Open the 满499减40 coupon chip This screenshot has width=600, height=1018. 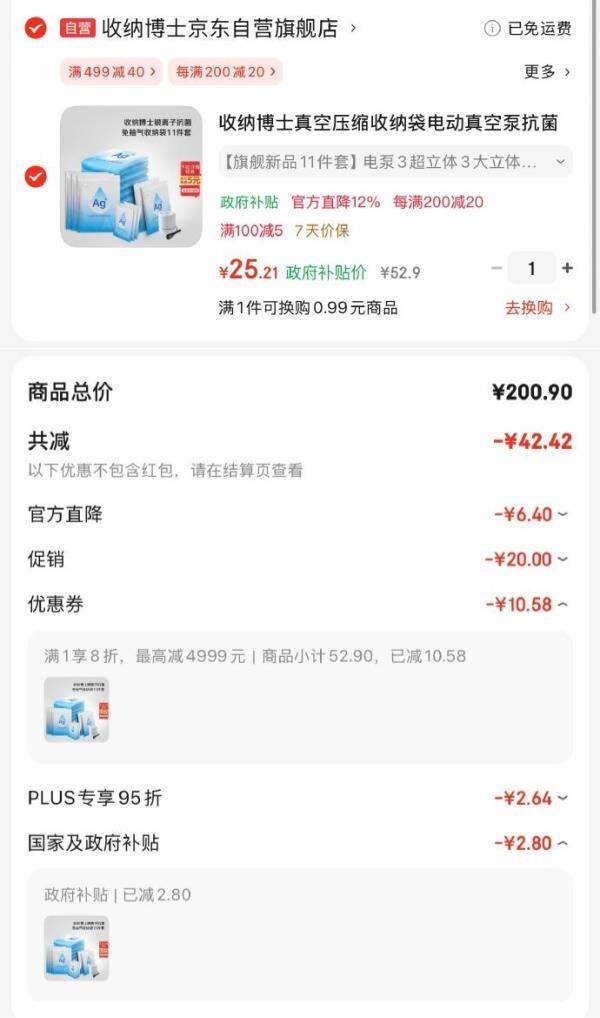coord(112,72)
